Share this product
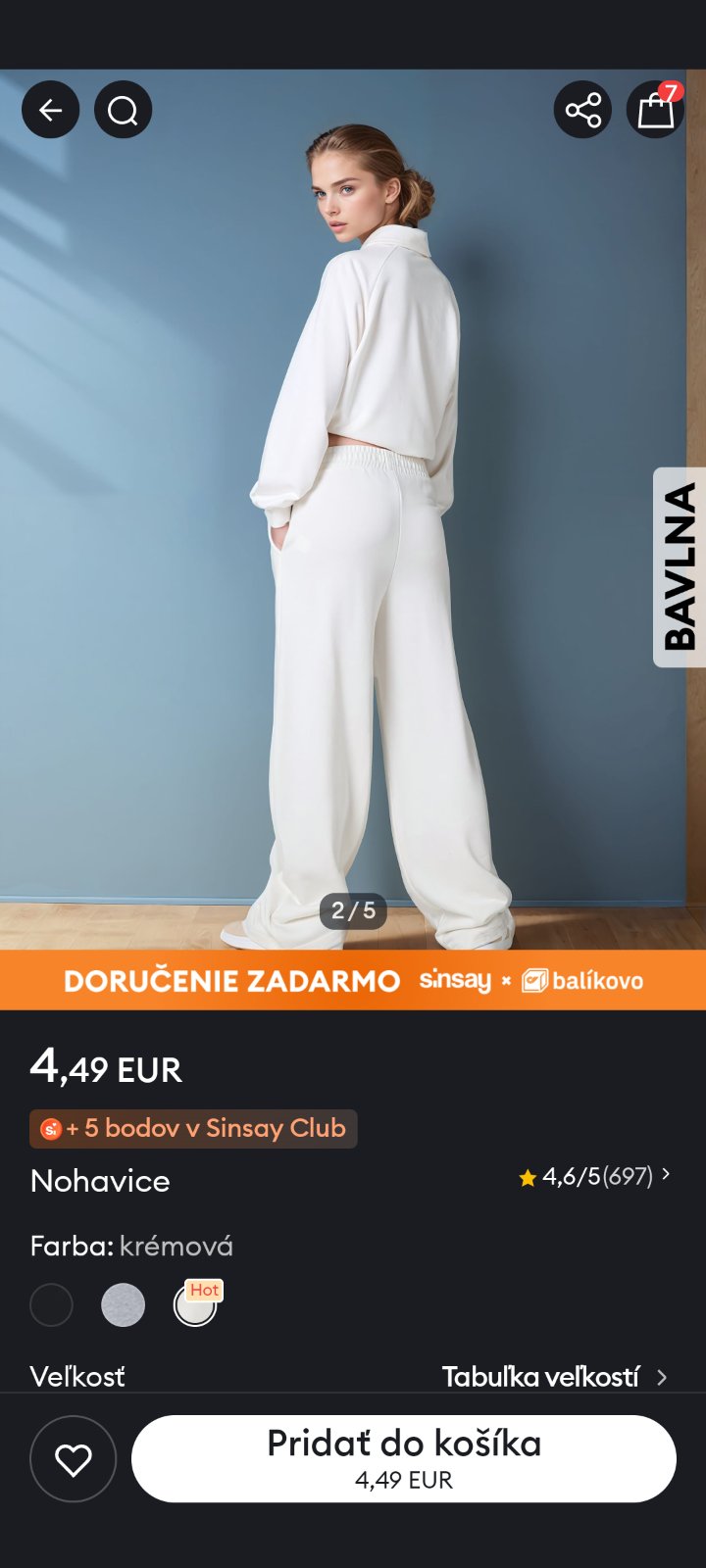706x1568 pixels. click(x=582, y=110)
